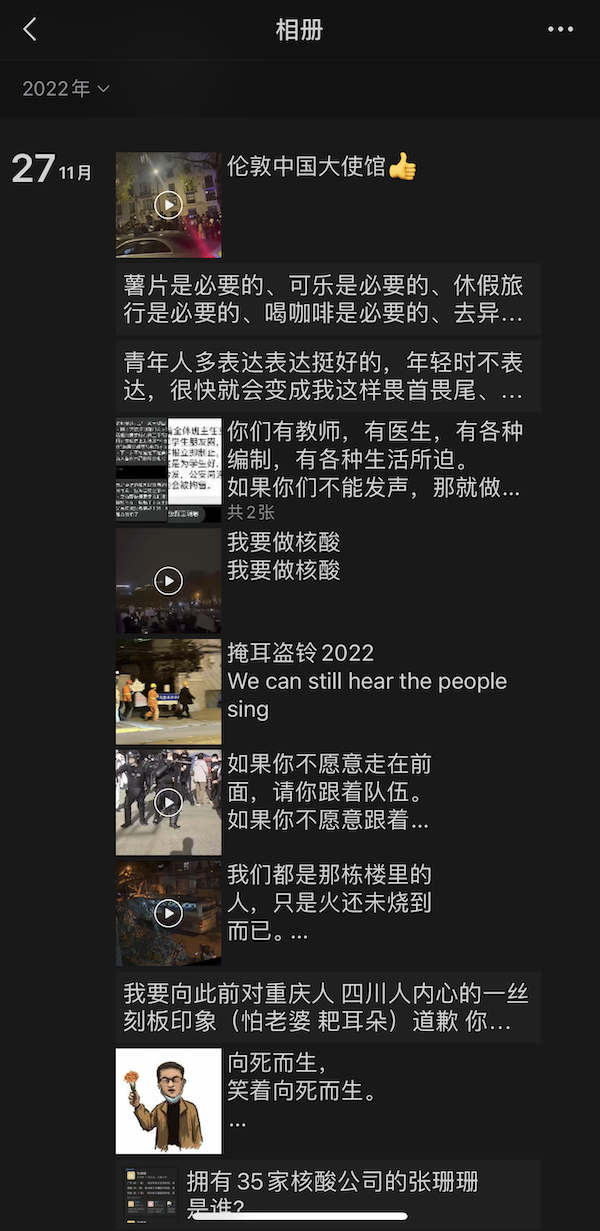Play the video post 如果你不愿意走在前面
This screenshot has height=1231, width=600.
coord(168,802)
